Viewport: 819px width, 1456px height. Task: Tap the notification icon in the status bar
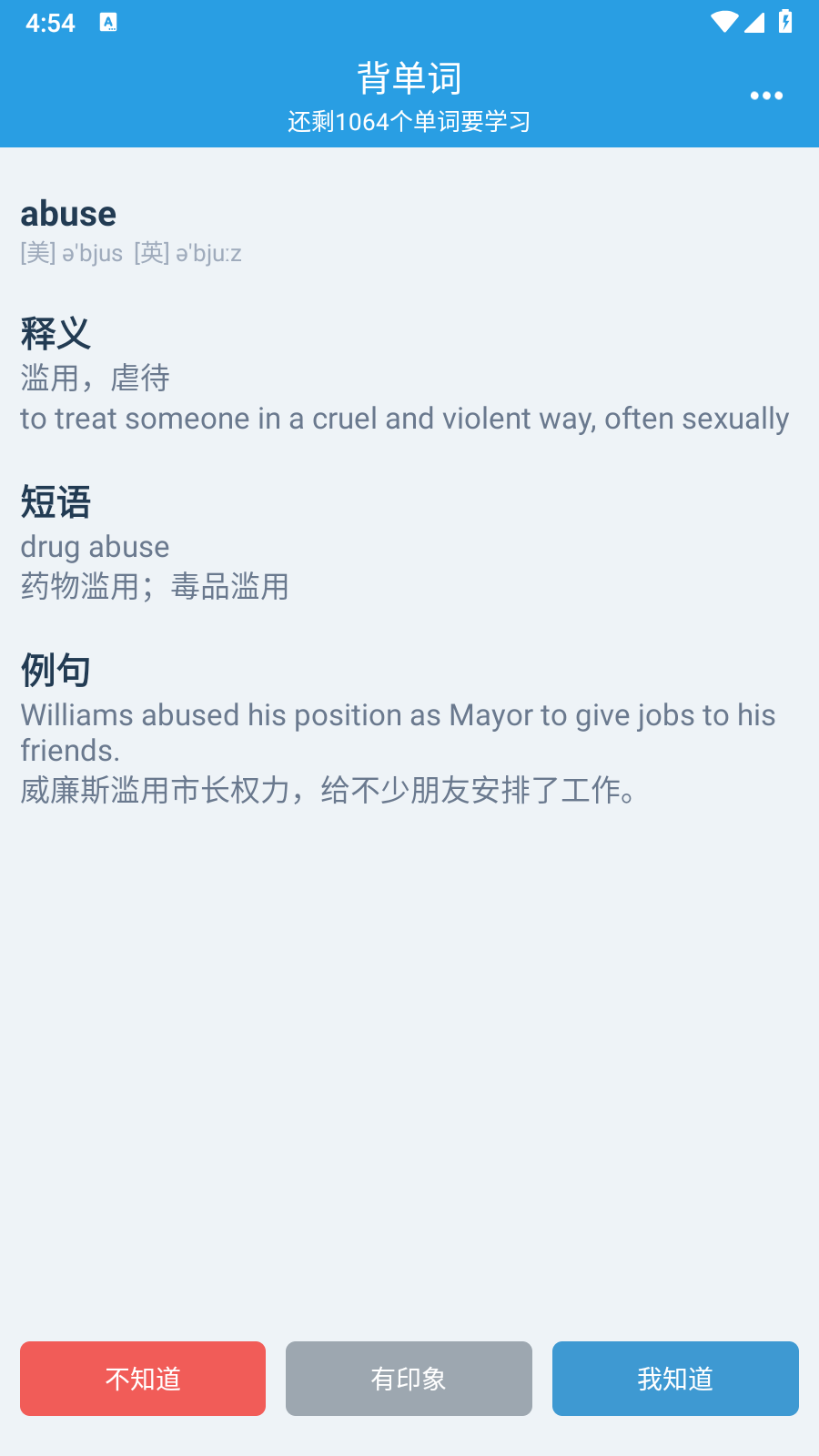tap(109, 23)
